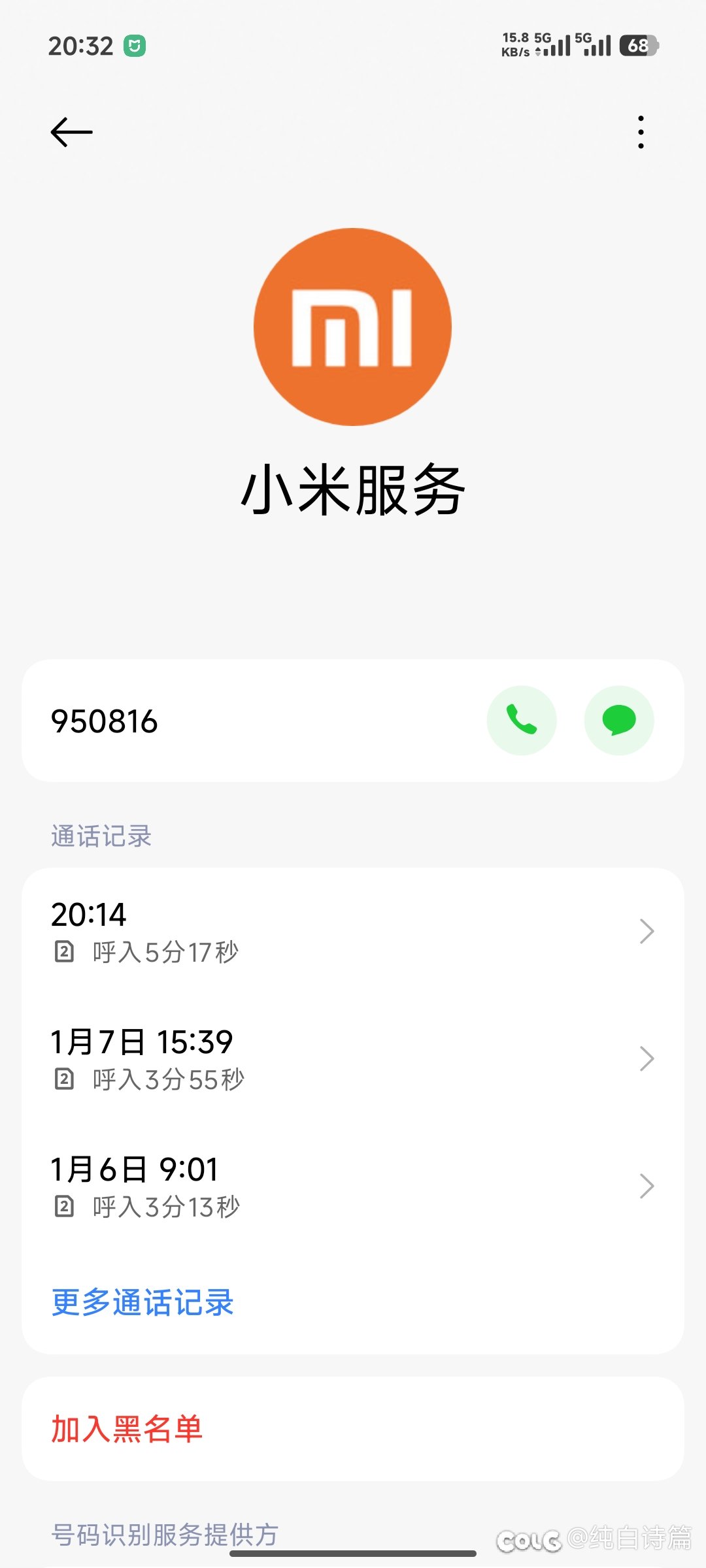The image size is (706, 1568).
Task: Tap the back arrow to return
Action: tap(71, 131)
